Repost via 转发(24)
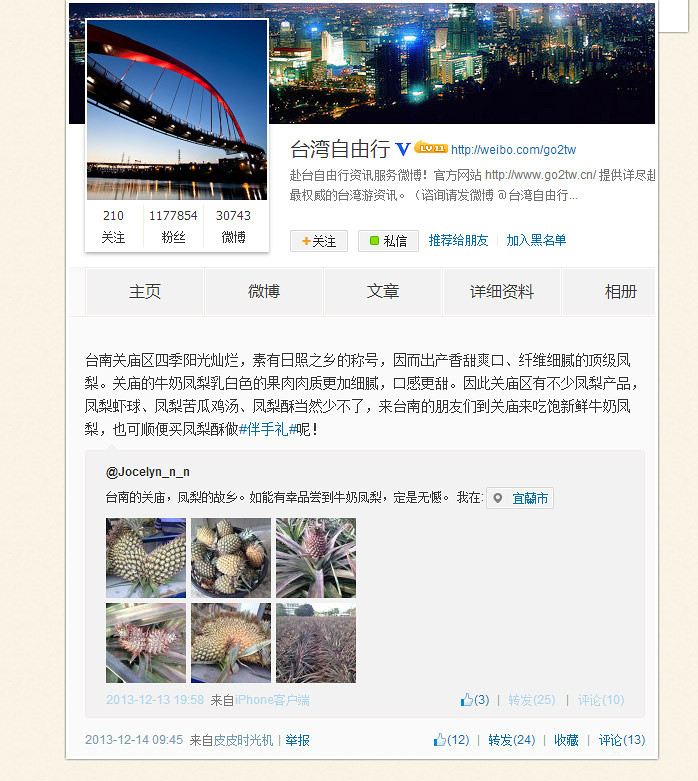Viewport: 698px width, 781px height. point(511,740)
